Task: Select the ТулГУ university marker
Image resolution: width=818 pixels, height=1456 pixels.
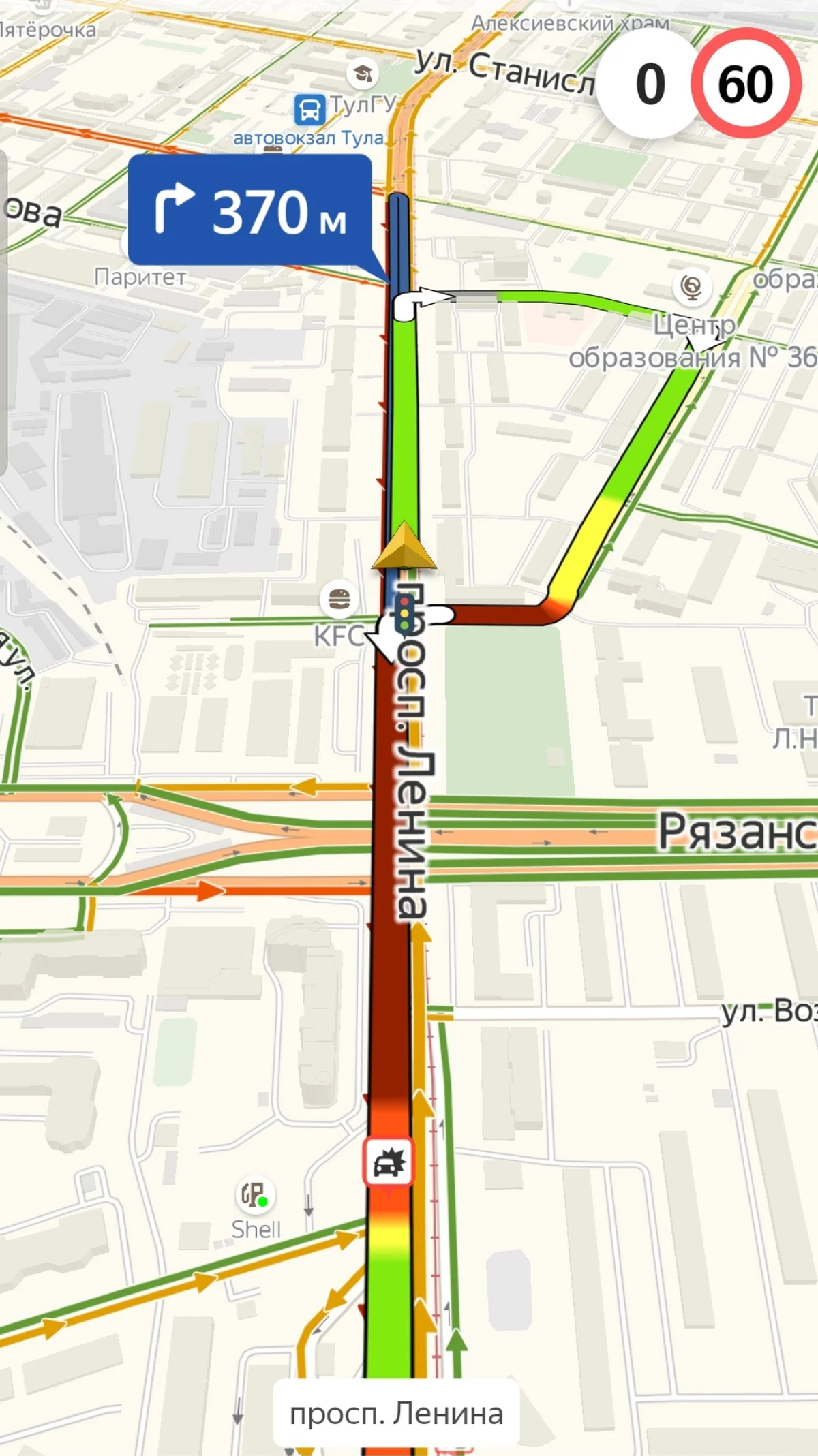Action: coord(363,73)
